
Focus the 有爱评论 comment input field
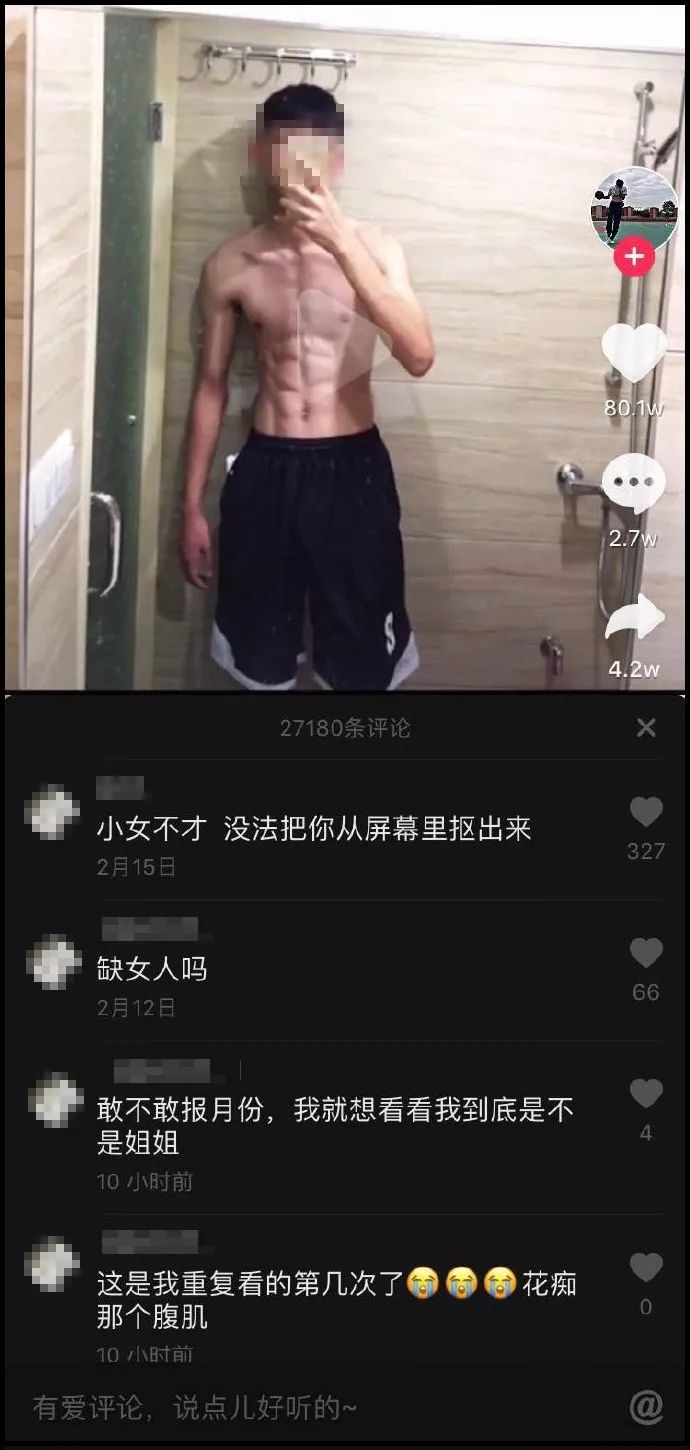pyautogui.click(x=300, y=1408)
